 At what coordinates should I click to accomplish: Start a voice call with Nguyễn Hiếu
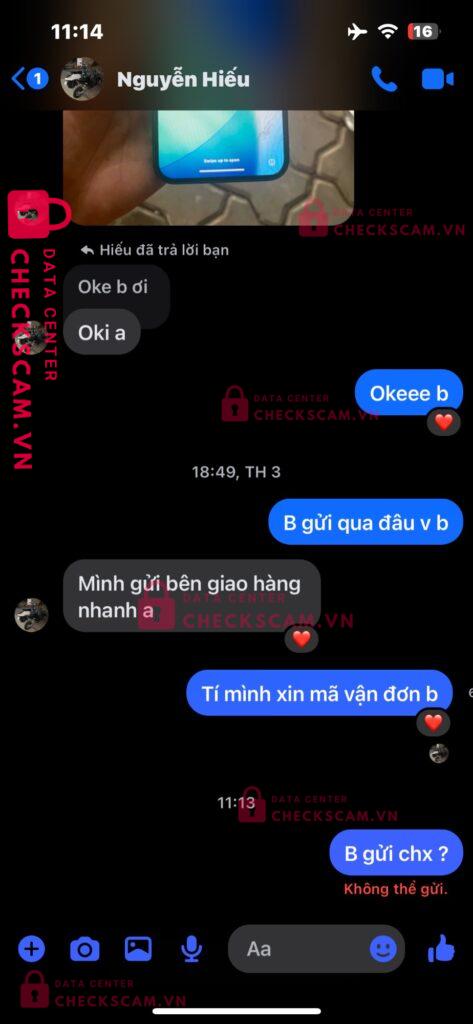(384, 79)
